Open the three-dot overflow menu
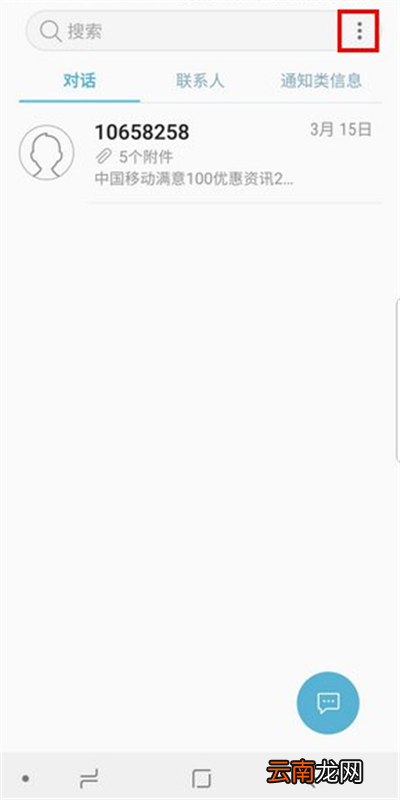The height and width of the screenshot is (800, 400). coord(359,32)
